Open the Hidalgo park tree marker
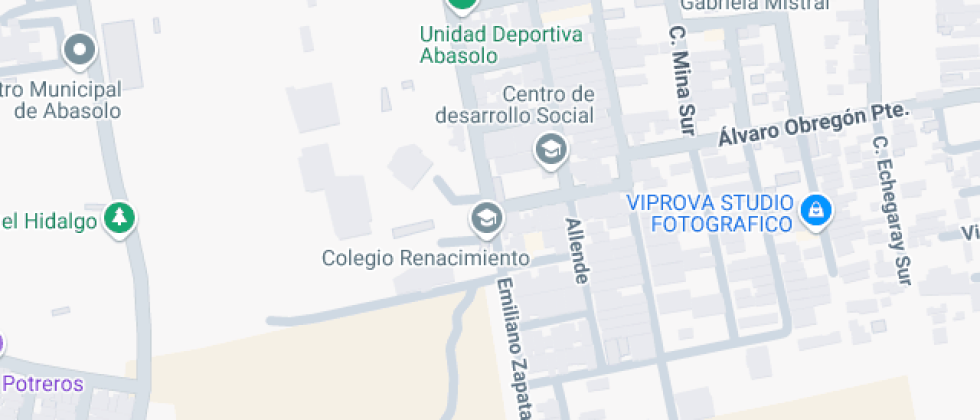Image resolution: width=980 pixels, height=420 pixels. [x=120, y=218]
